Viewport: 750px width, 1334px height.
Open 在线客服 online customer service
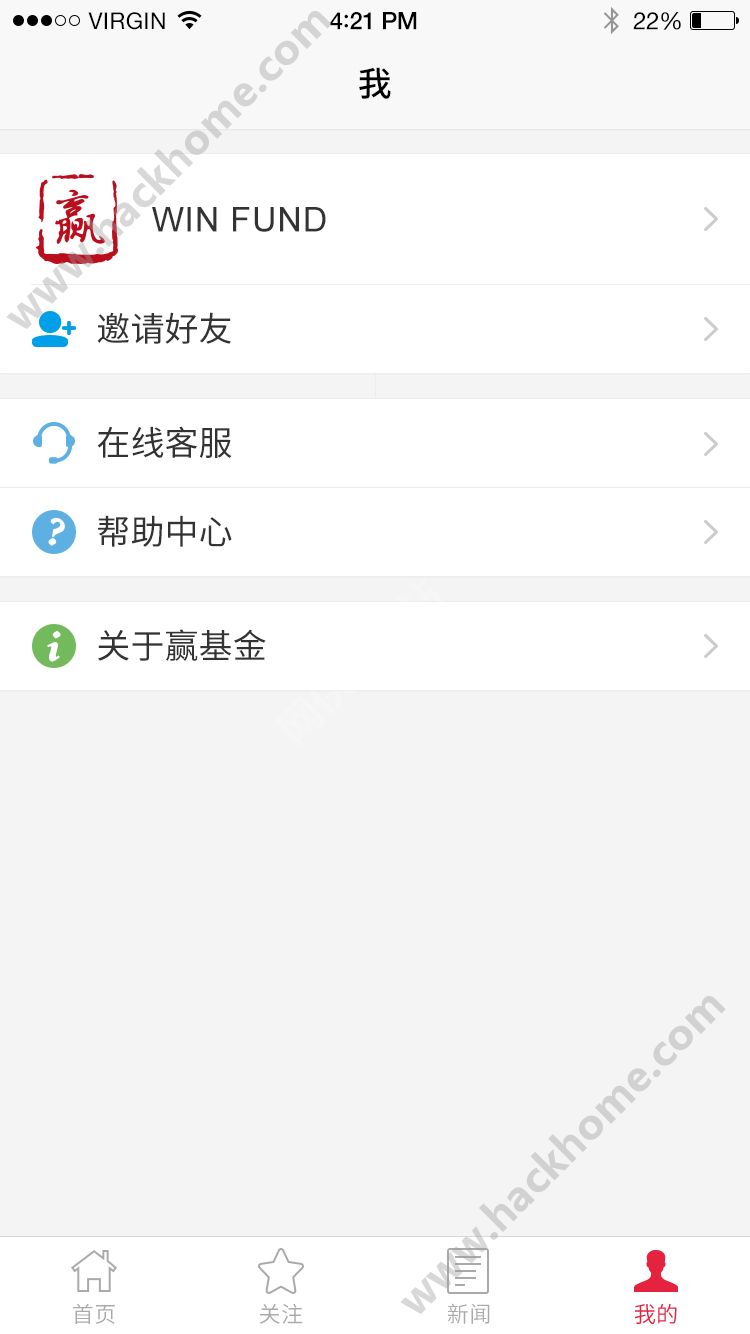coord(375,443)
